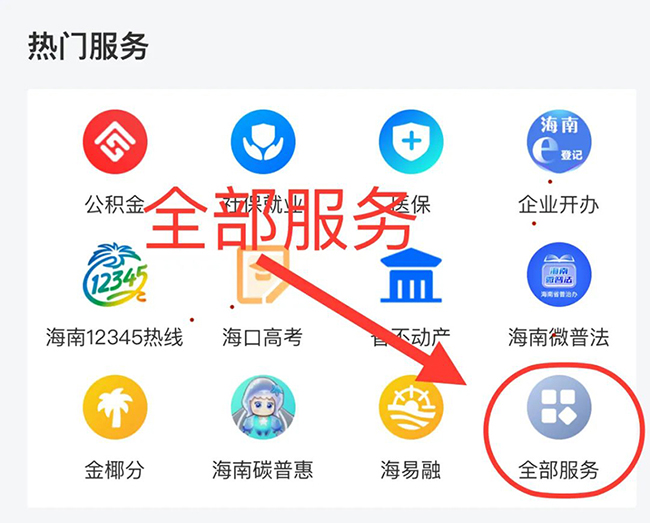Open the 海易融 service

(x=411, y=408)
